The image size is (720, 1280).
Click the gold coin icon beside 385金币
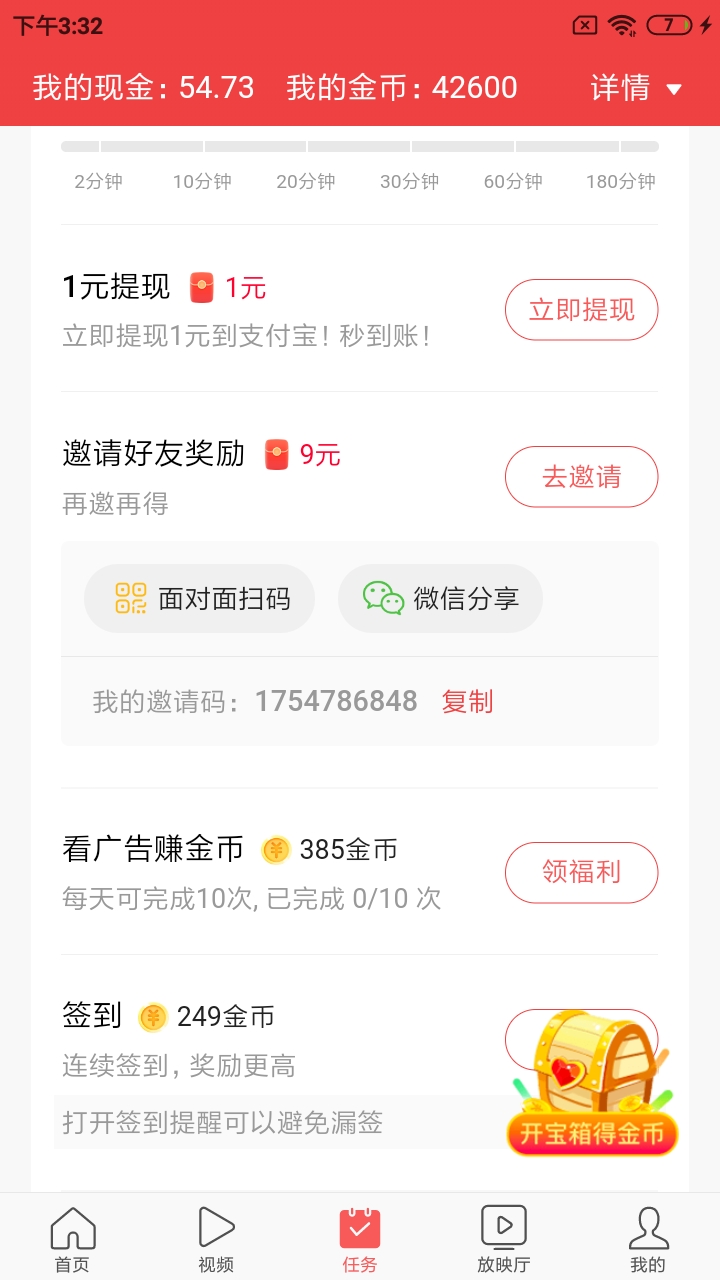click(x=274, y=848)
